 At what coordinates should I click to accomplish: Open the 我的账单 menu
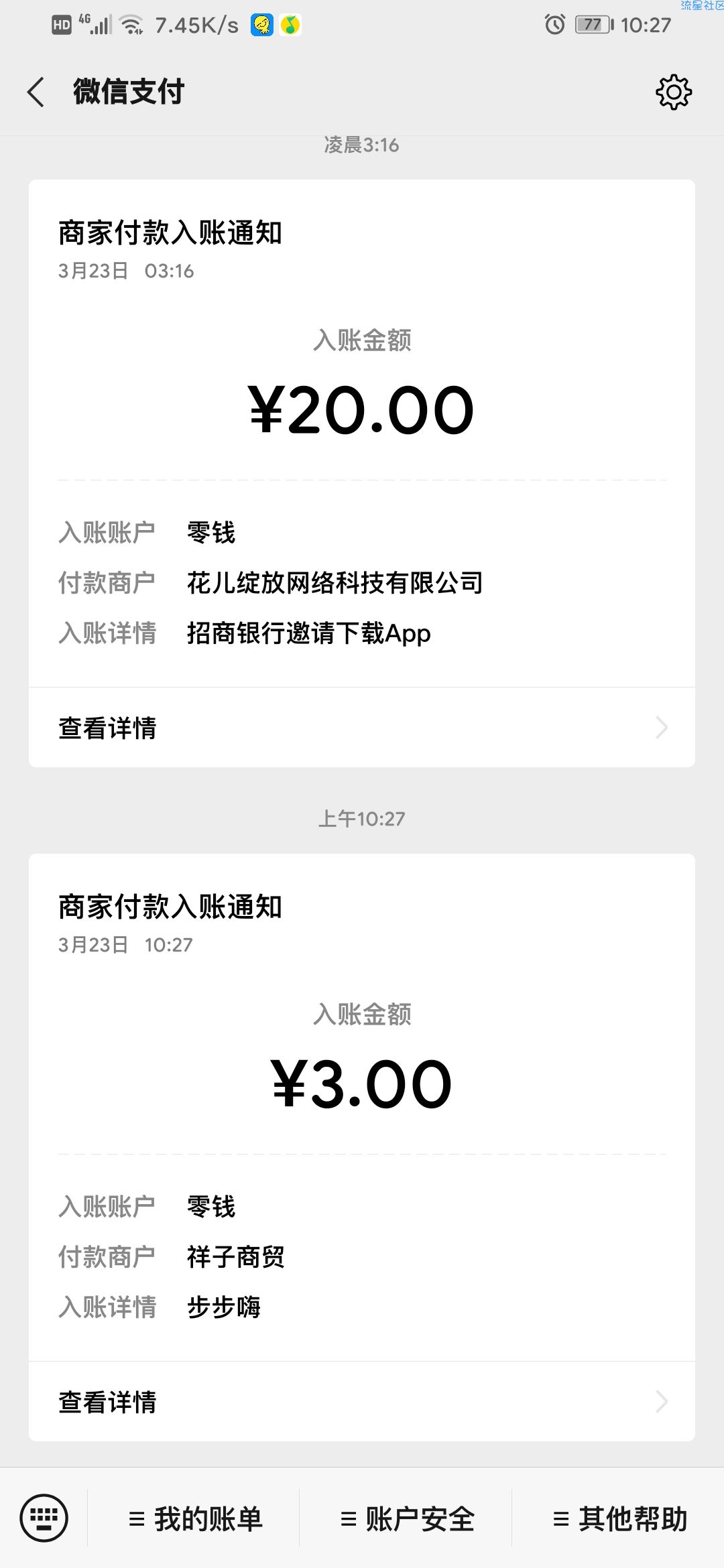(x=194, y=1518)
